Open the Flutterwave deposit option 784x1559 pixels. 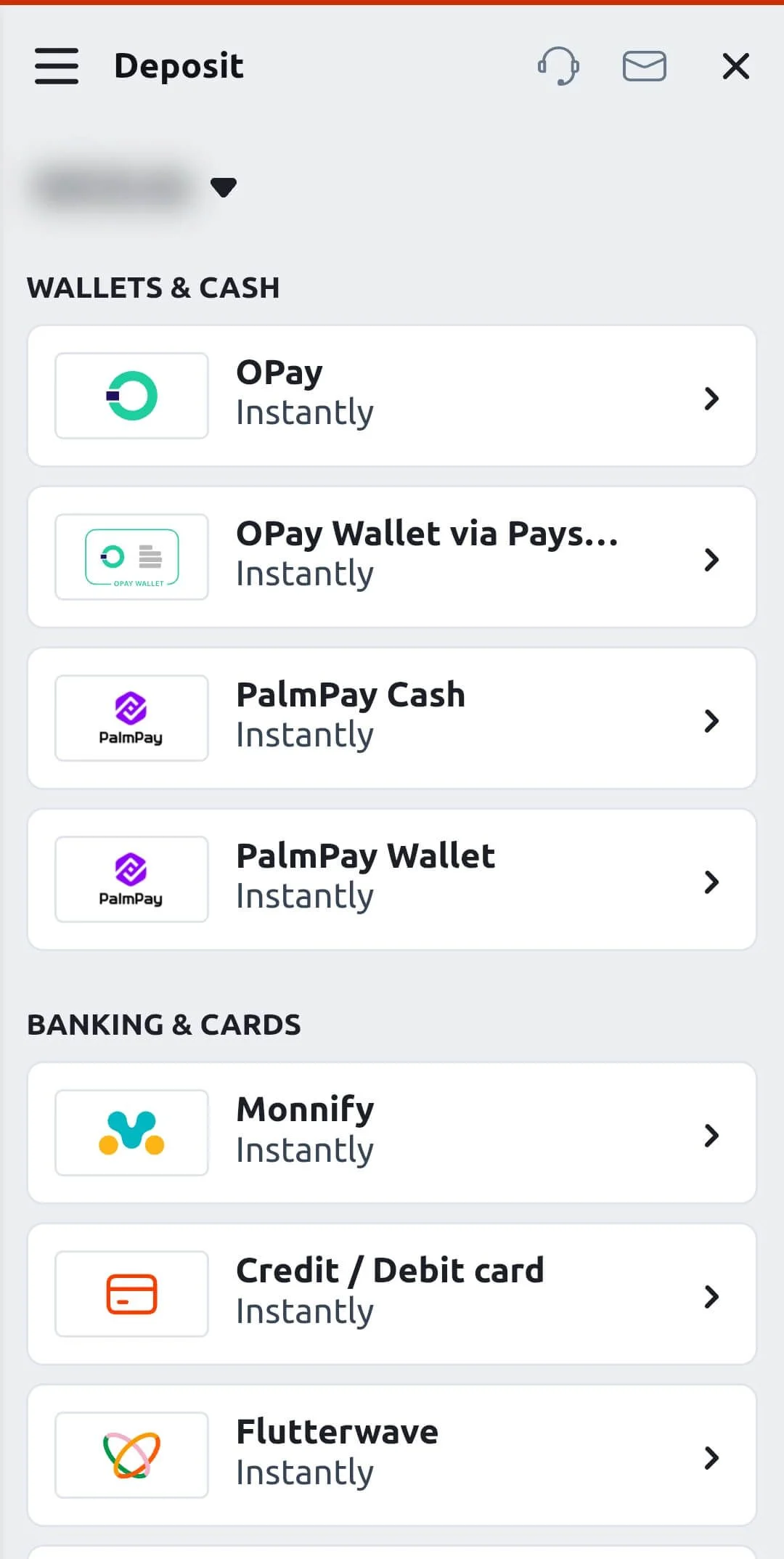coord(392,1455)
